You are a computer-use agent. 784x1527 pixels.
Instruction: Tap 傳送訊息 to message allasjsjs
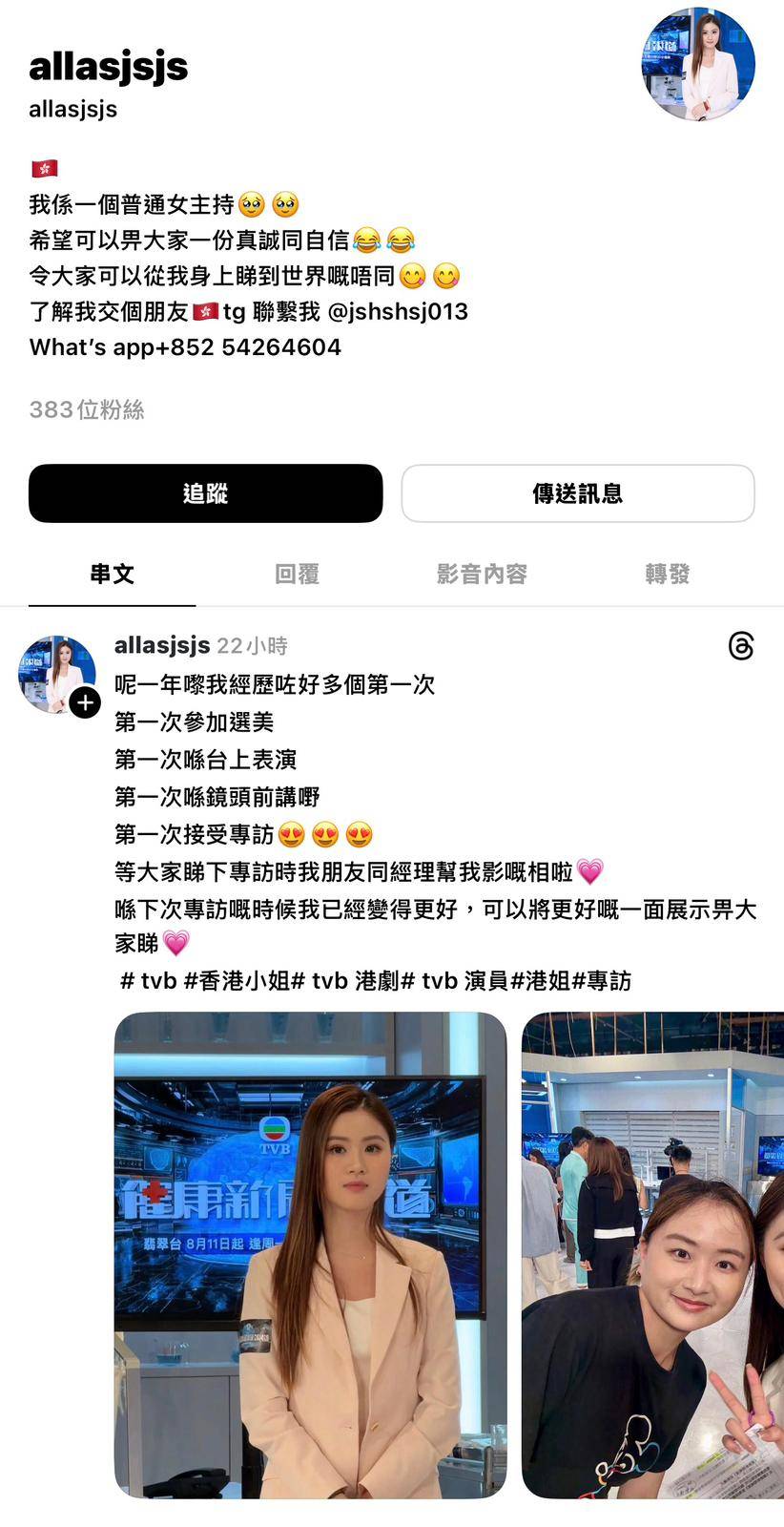tap(577, 493)
